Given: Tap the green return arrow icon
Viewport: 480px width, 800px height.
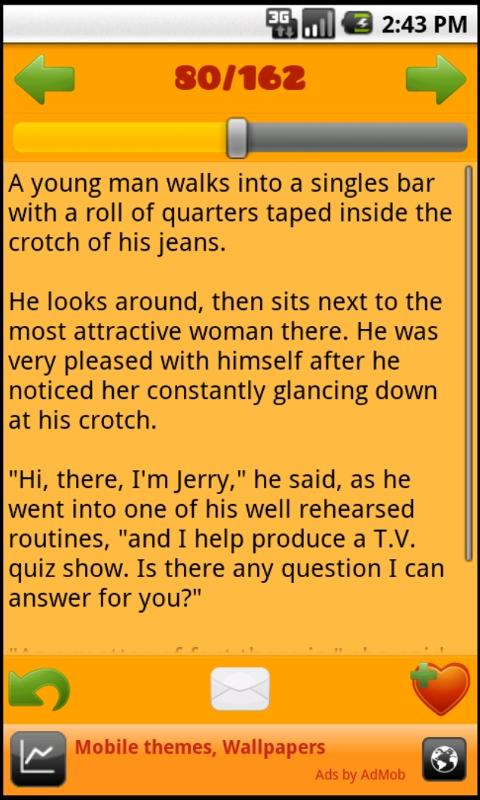Looking at the screenshot, I should coord(39,689).
